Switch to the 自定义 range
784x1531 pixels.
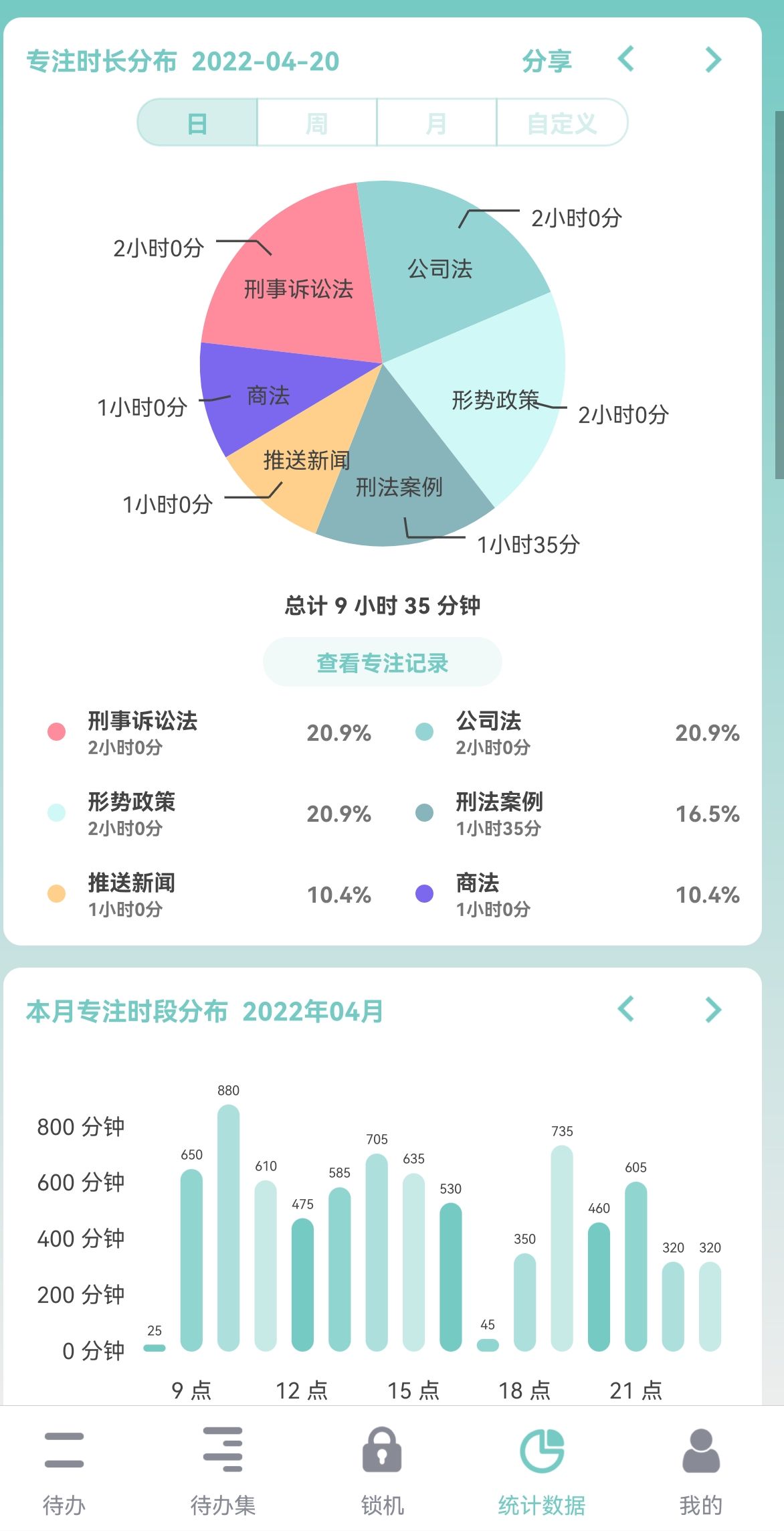(x=561, y=123)
